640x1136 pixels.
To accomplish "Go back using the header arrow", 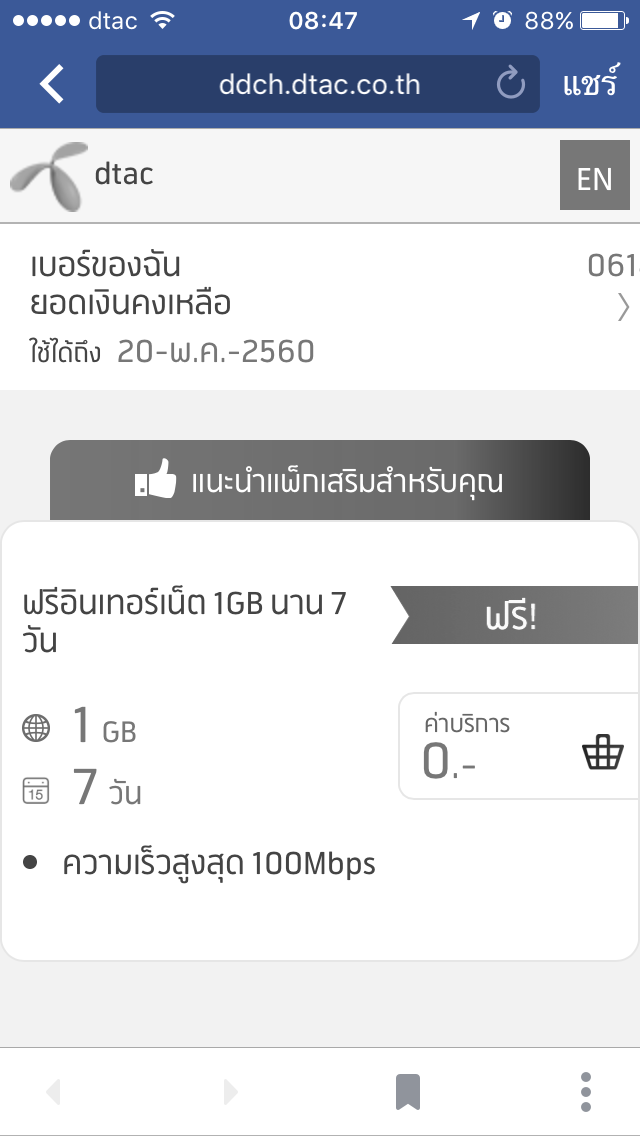I will 52,84.
